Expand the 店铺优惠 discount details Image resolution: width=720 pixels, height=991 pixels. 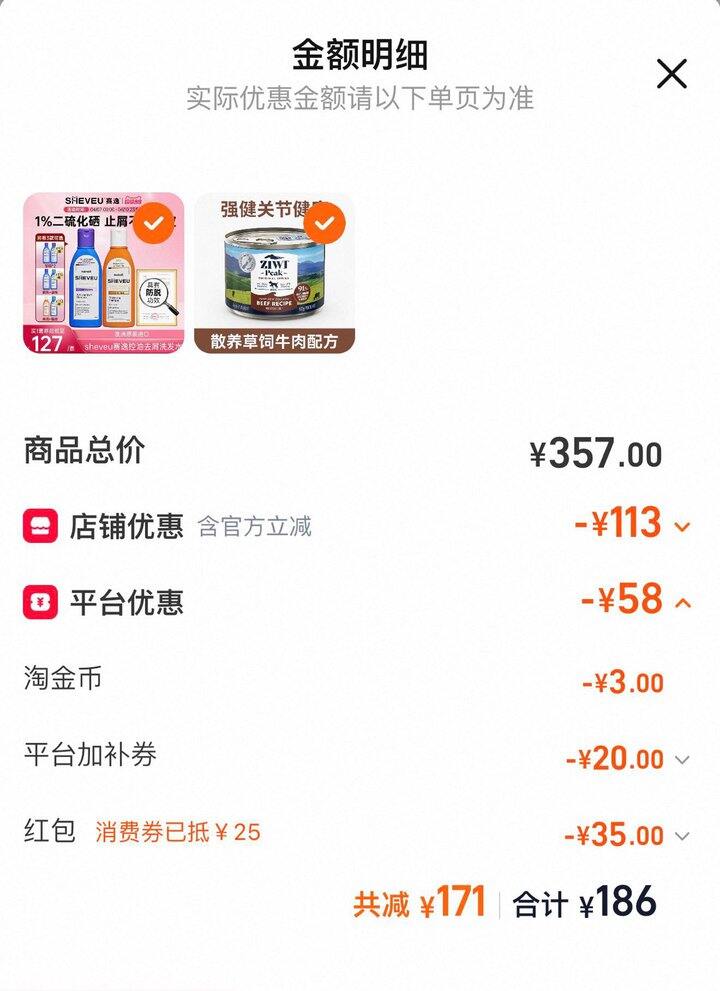pos(682,526)
